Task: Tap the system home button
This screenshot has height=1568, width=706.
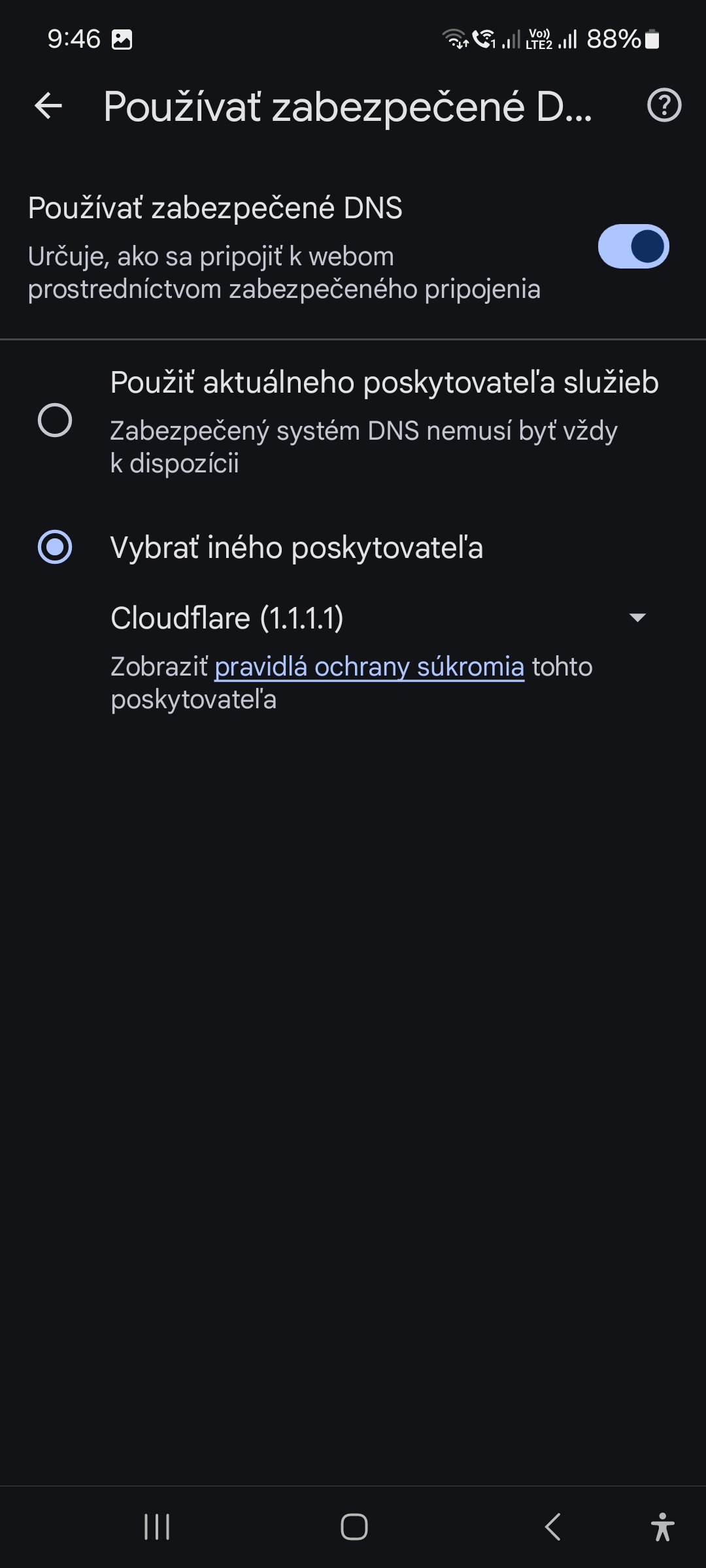Action: 354,1527
